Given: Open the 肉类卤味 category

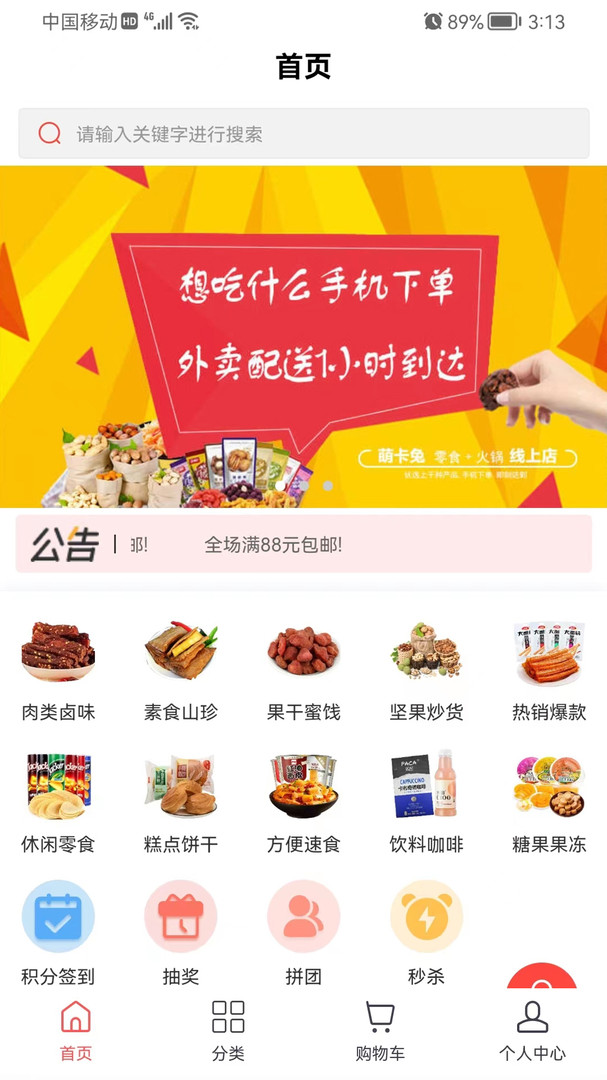Looking at the screenshot, I should [x=58, y=669].
